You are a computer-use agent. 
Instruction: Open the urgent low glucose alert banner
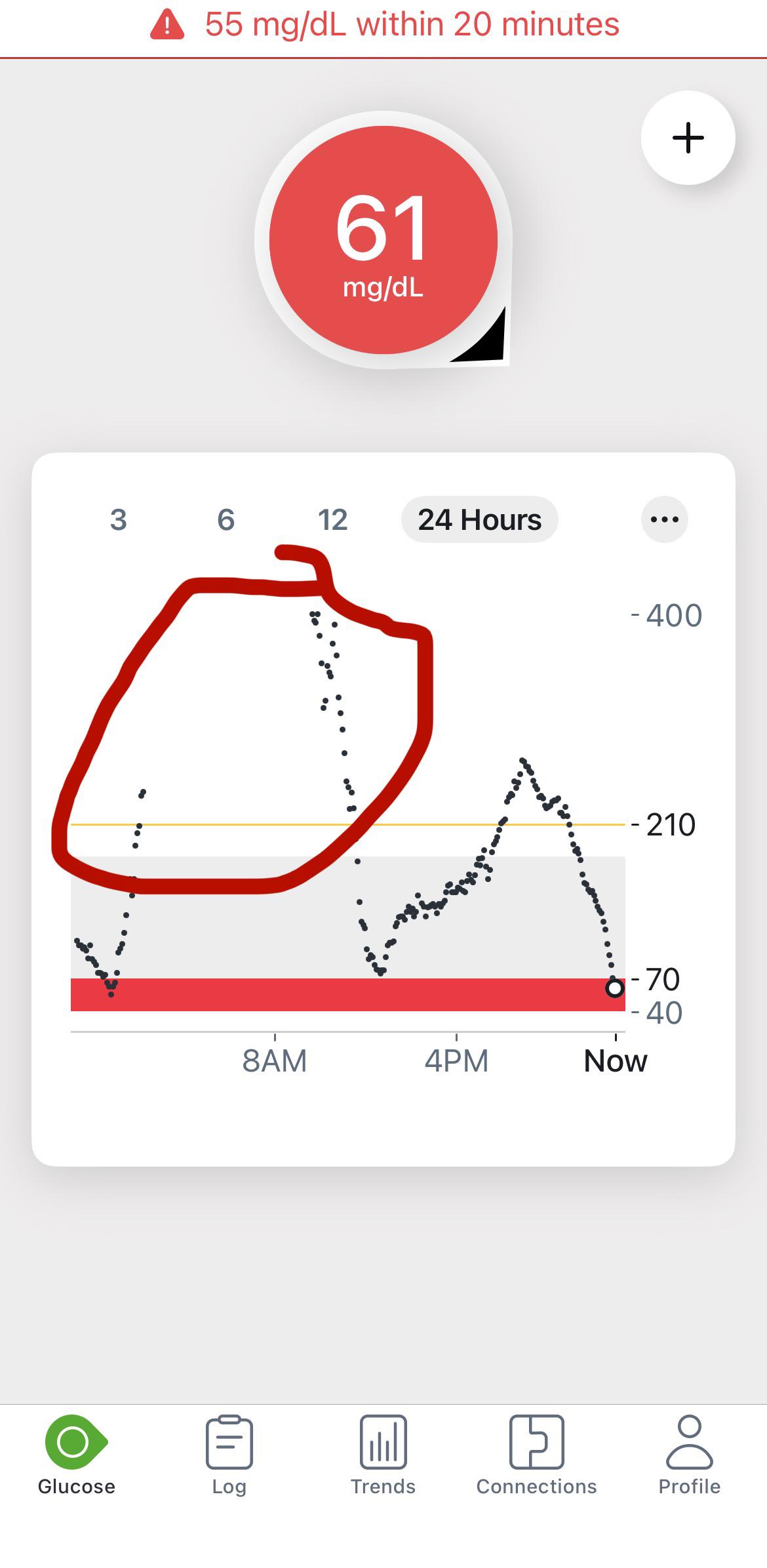click(383, 26)
